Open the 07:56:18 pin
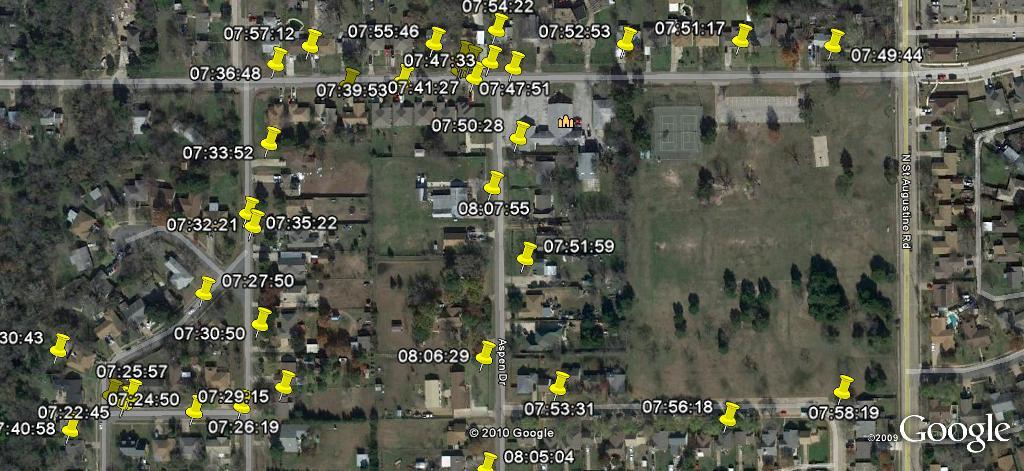 pyautogui.click(x=730, y=413)
